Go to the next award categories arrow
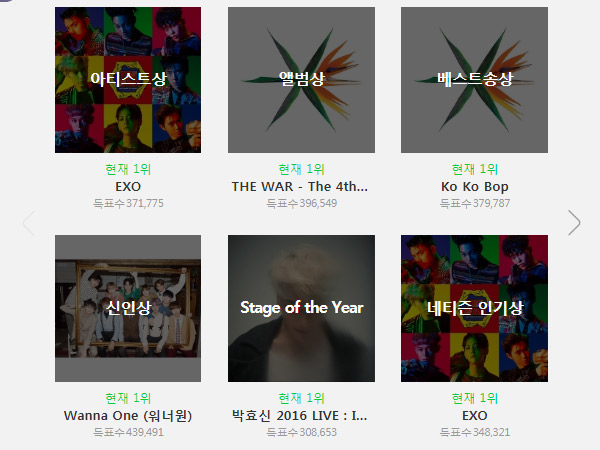The image size is (600, 450). (x=574, y=223)
